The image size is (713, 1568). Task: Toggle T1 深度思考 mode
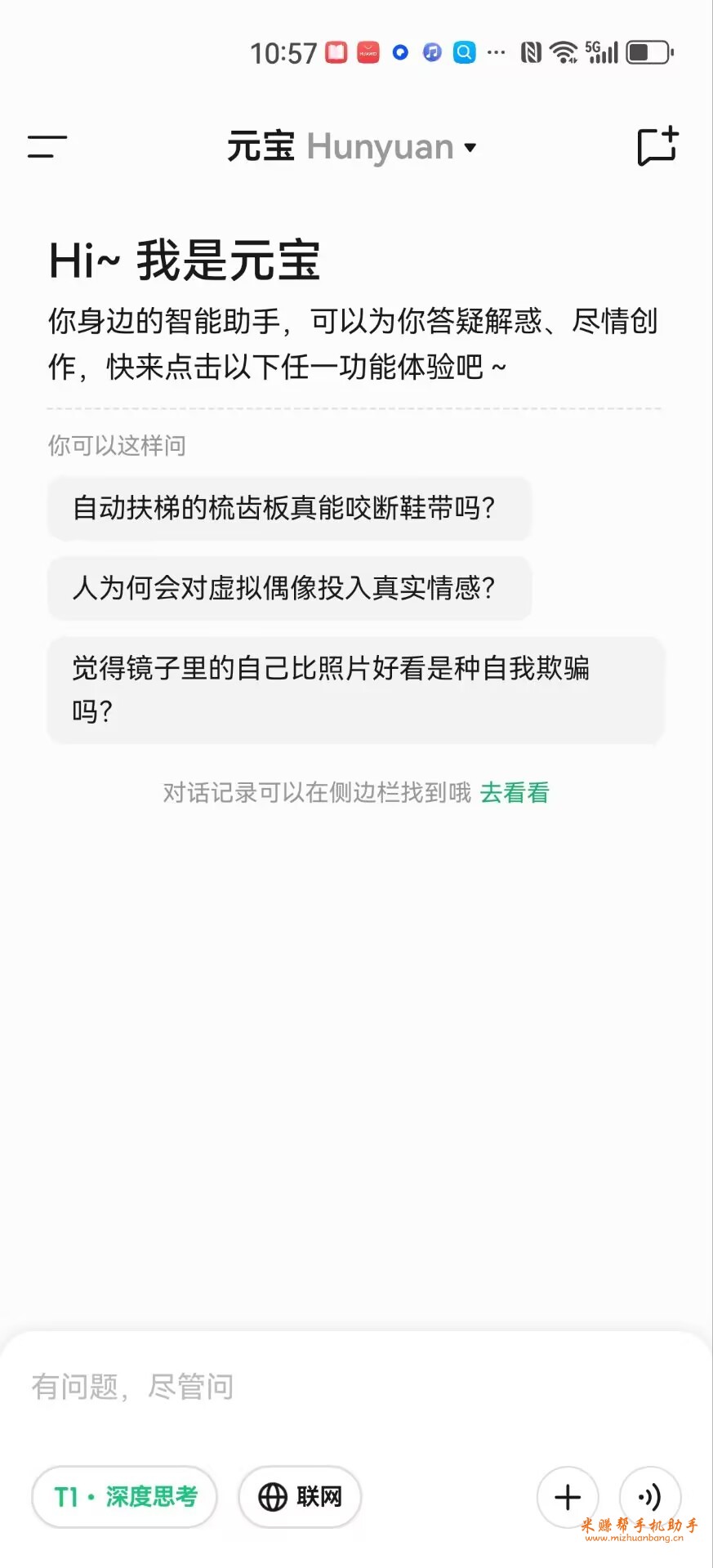click(124, 1497)
